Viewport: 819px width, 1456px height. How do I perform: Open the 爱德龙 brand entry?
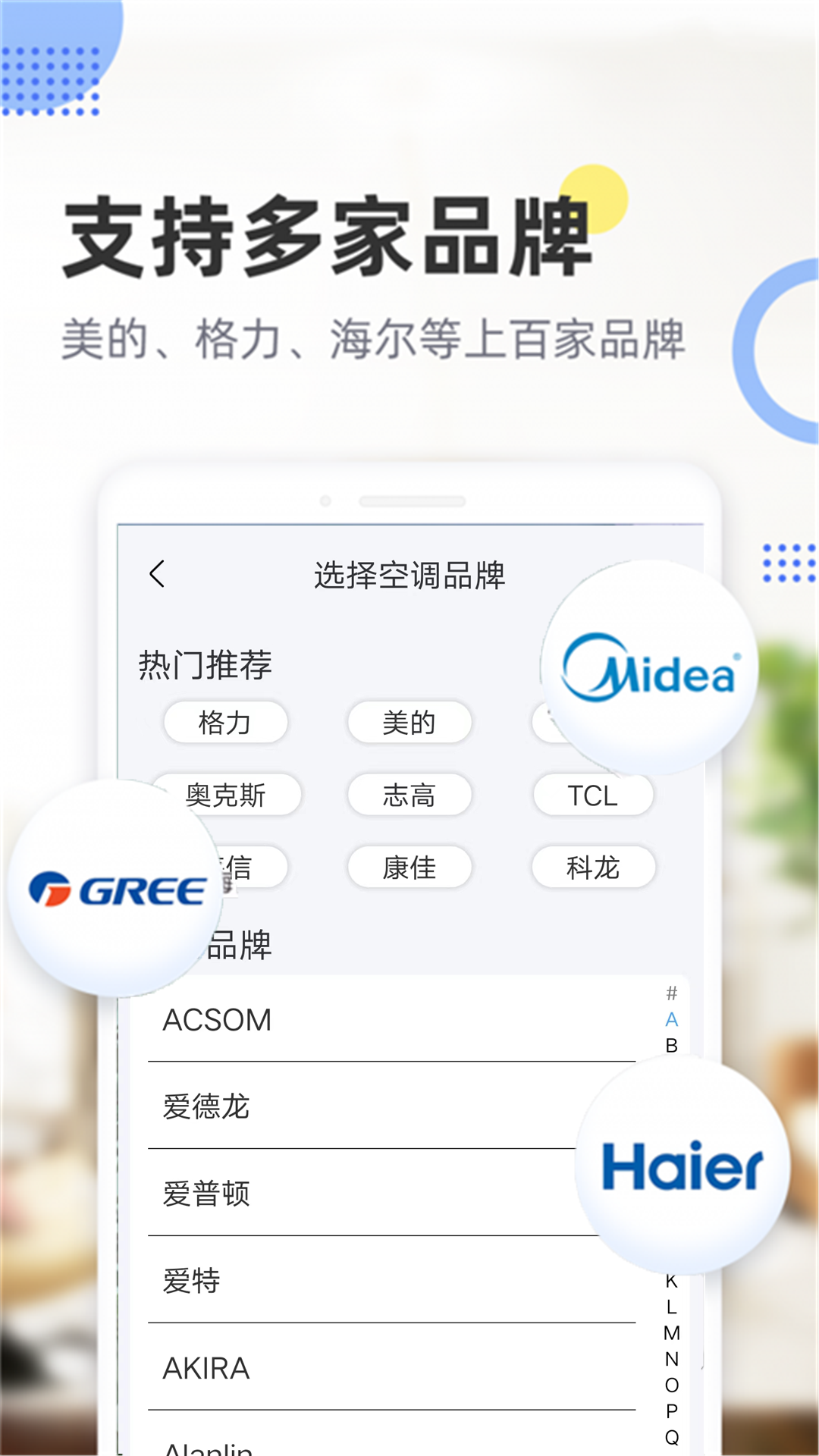click(x=205, y=1106)
